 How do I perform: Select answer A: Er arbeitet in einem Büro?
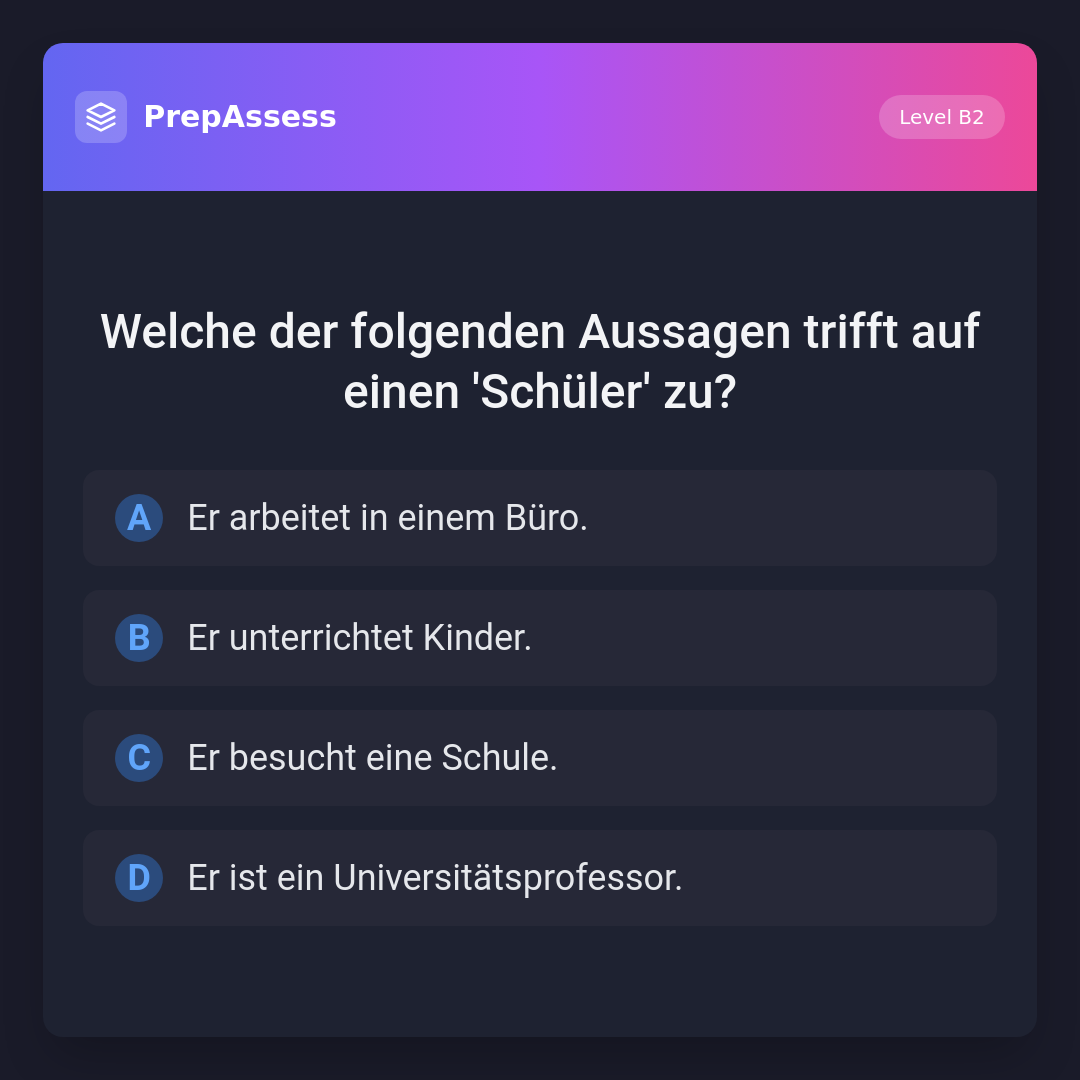(540, 518)
